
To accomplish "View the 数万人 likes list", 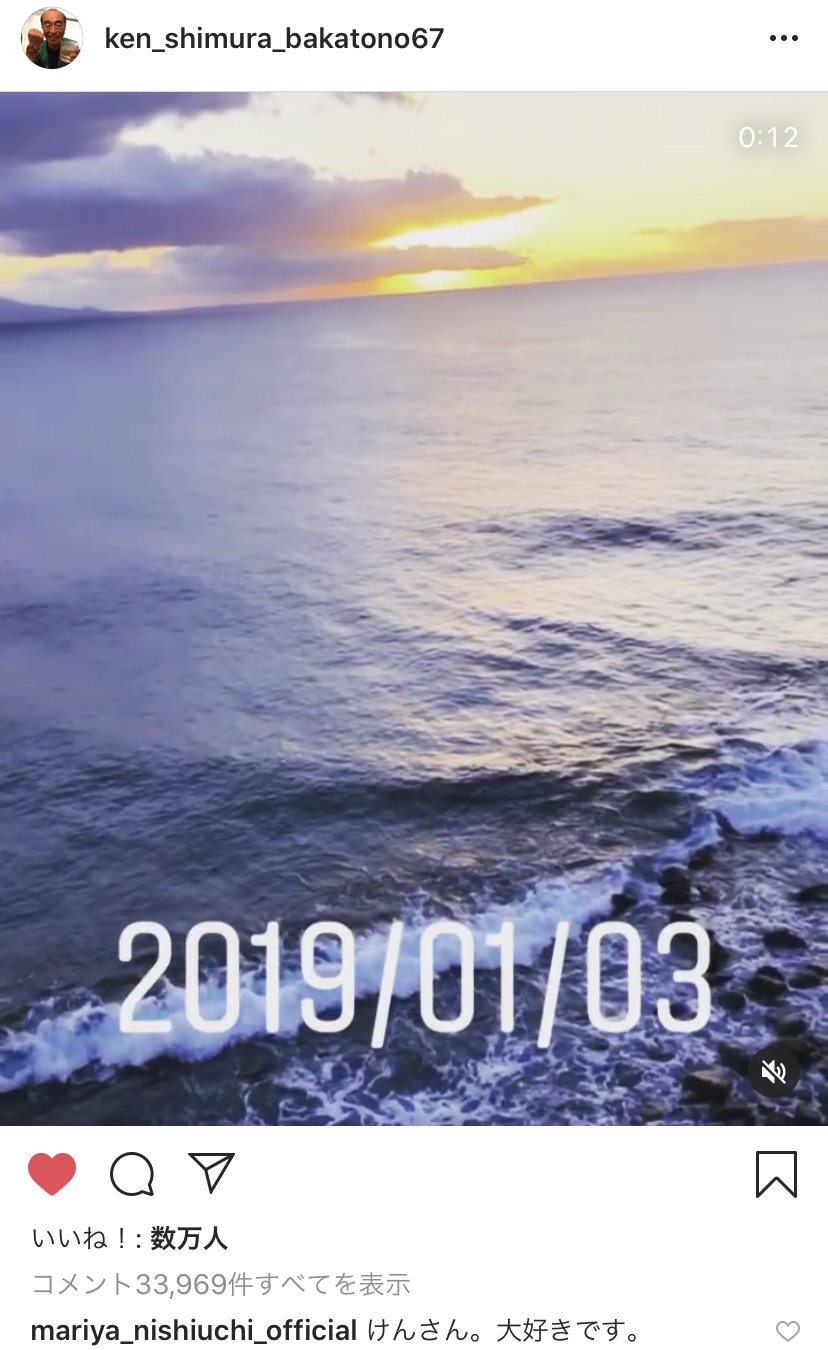I will tap(189, 1239).
